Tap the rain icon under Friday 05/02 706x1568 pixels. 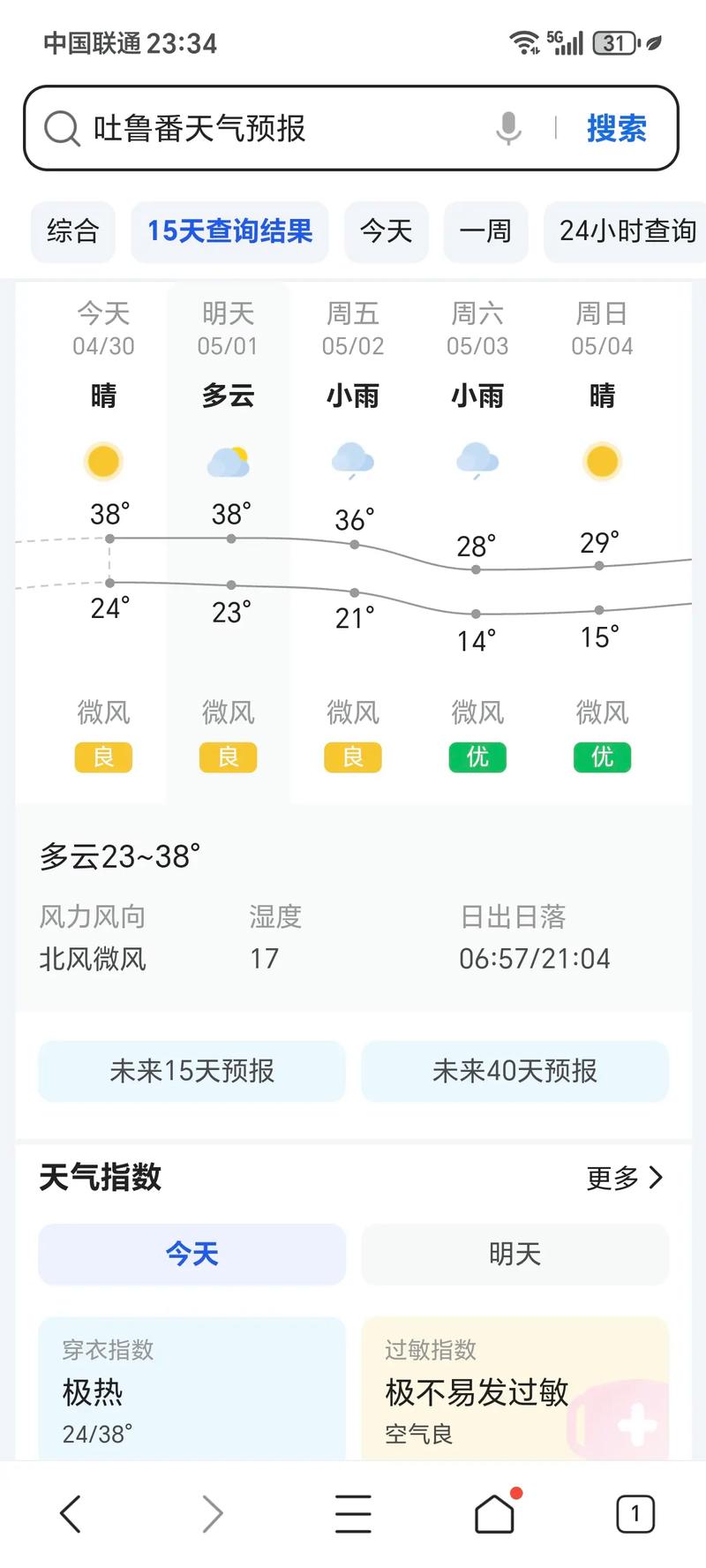pos(353,459)
